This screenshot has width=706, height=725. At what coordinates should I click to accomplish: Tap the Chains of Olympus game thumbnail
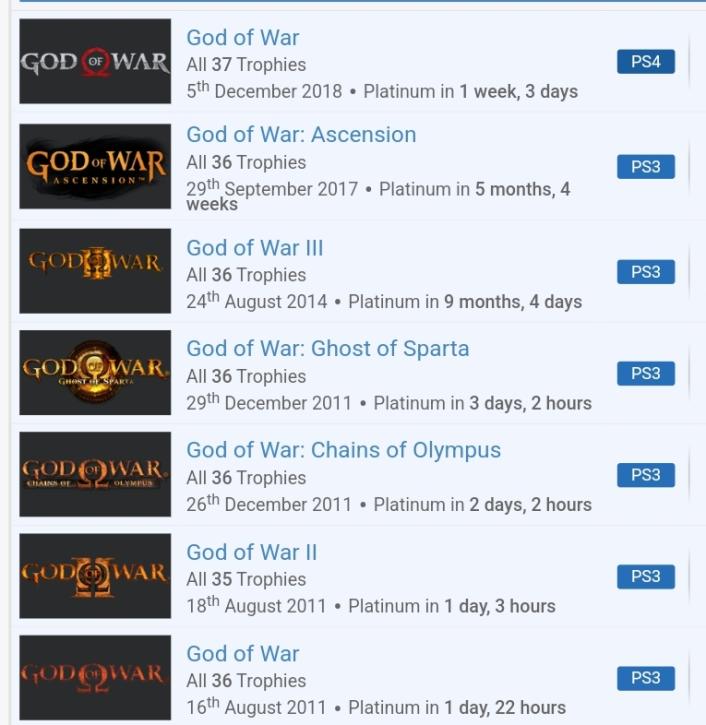coord(95,474)
